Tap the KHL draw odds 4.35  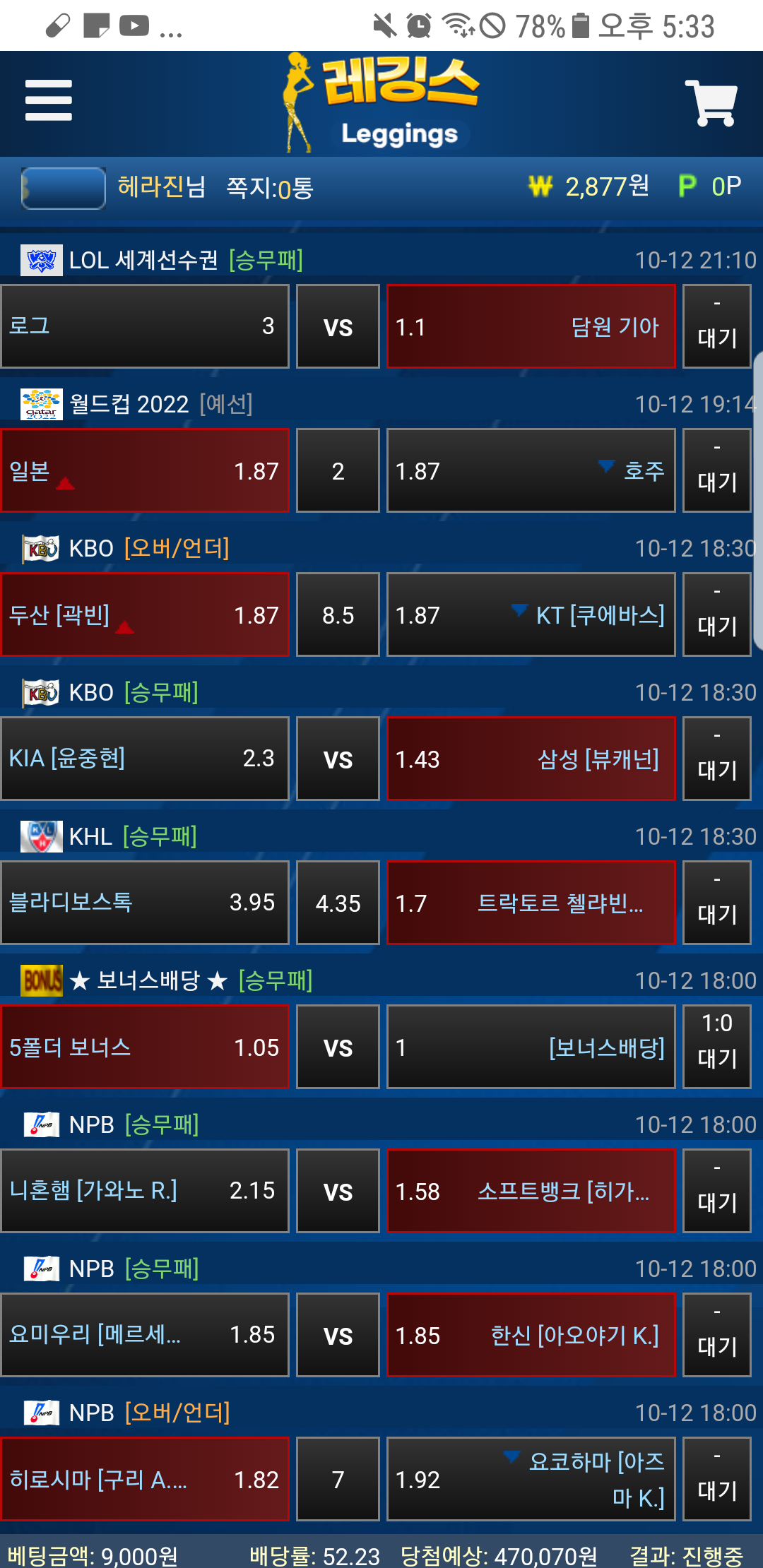point(338,903)
